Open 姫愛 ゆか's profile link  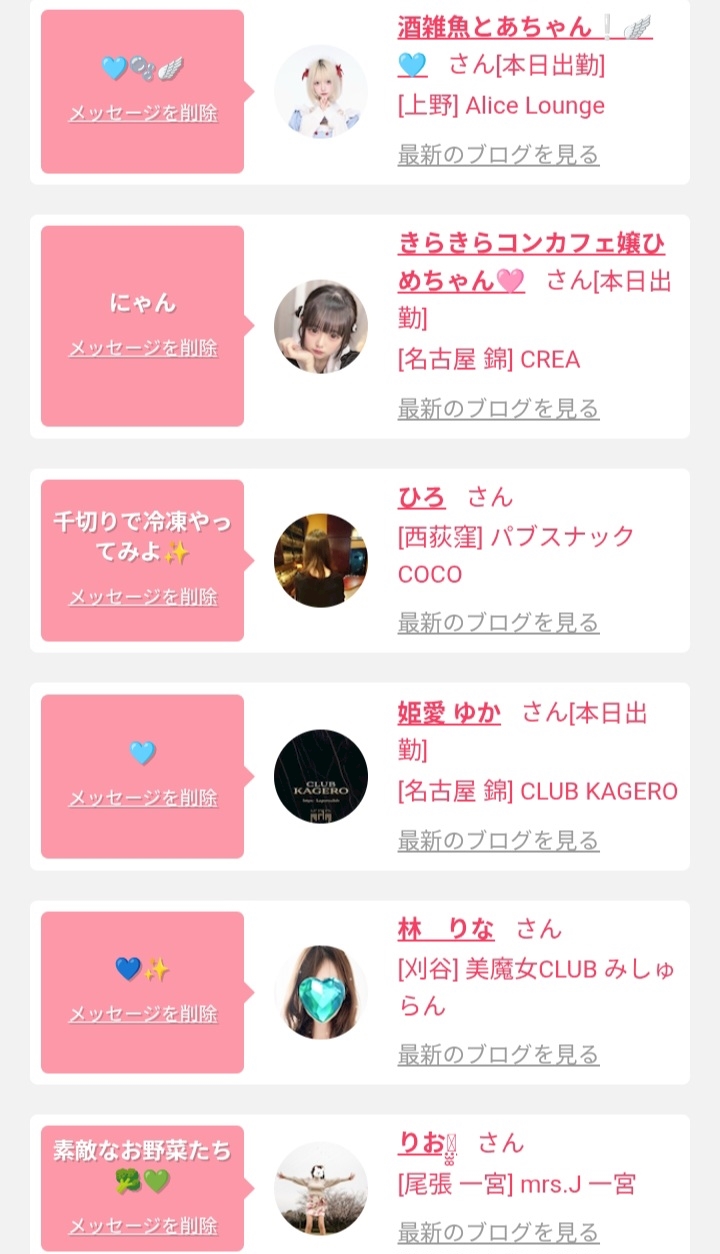click(x=449, y=713)
